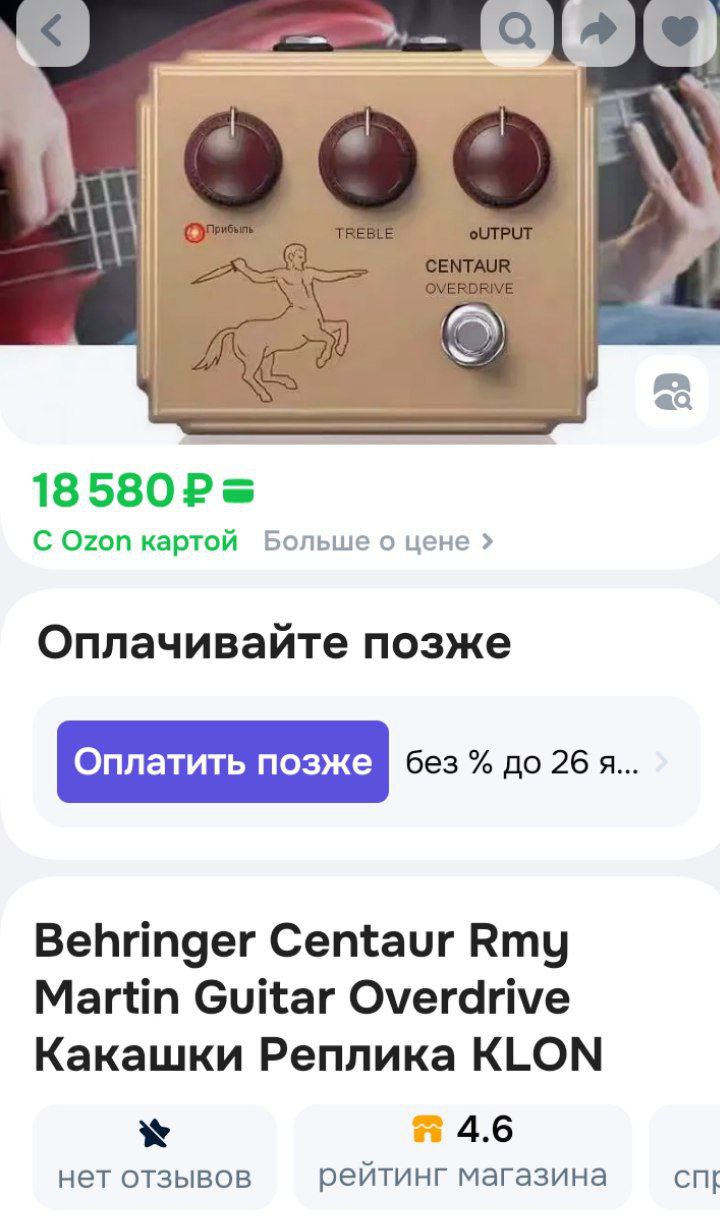The height and width of the screenshot is (1216, 720).
Task: Open 'Больше о цене' details
Action: tap(378, 541)
